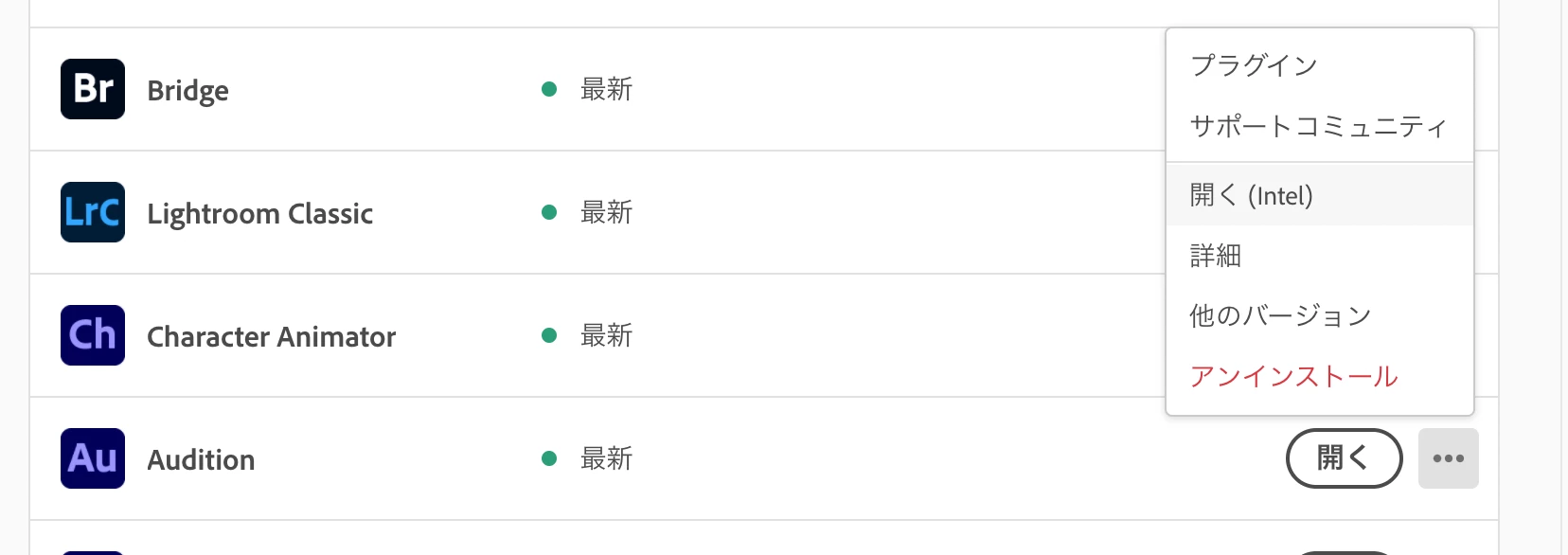Open 詳細 from the menu
Image resolution: width=1568 pixels, height=555 pixels.
coord(1216,256)
